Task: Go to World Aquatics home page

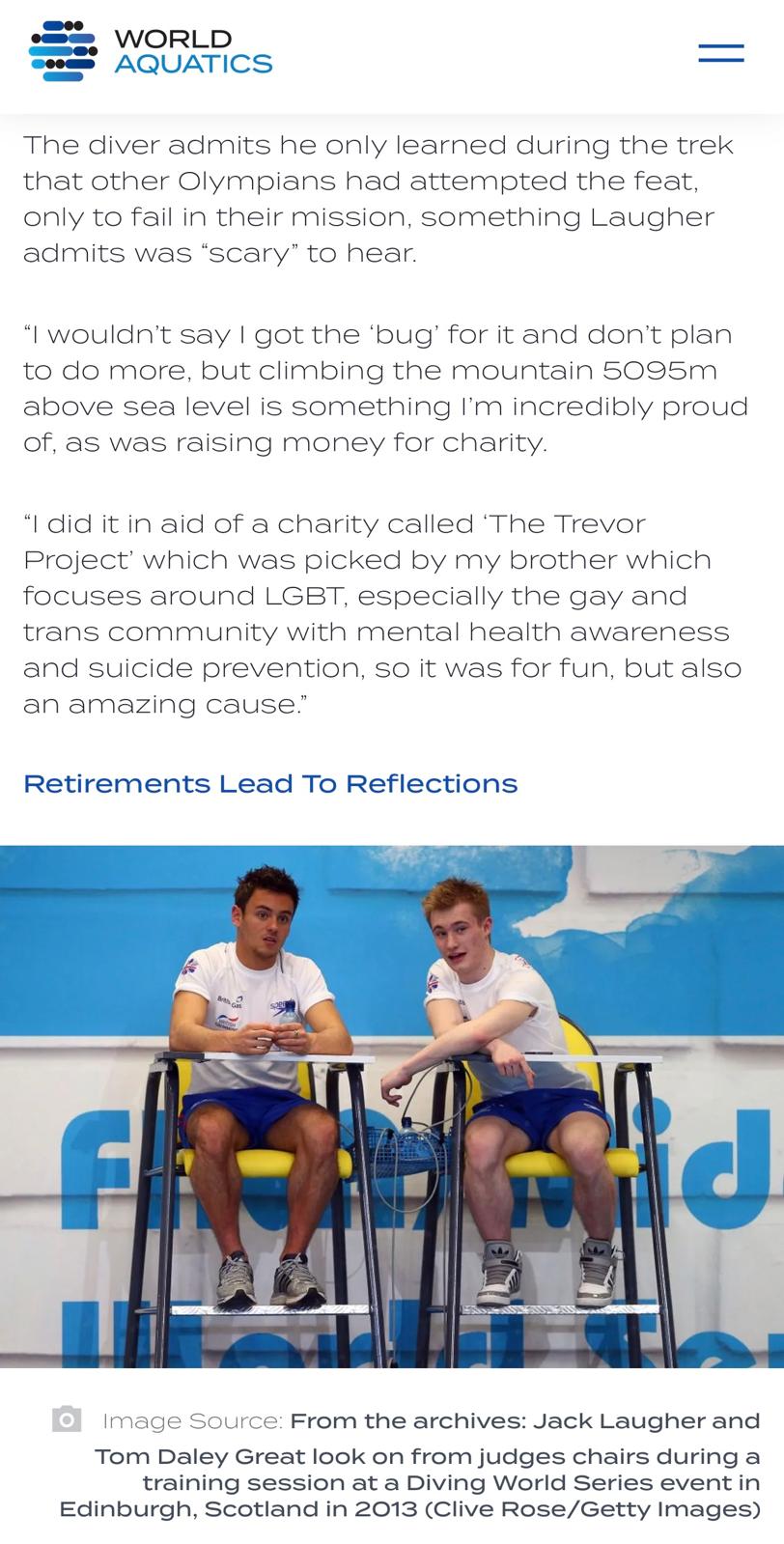Action: point(151,51)
